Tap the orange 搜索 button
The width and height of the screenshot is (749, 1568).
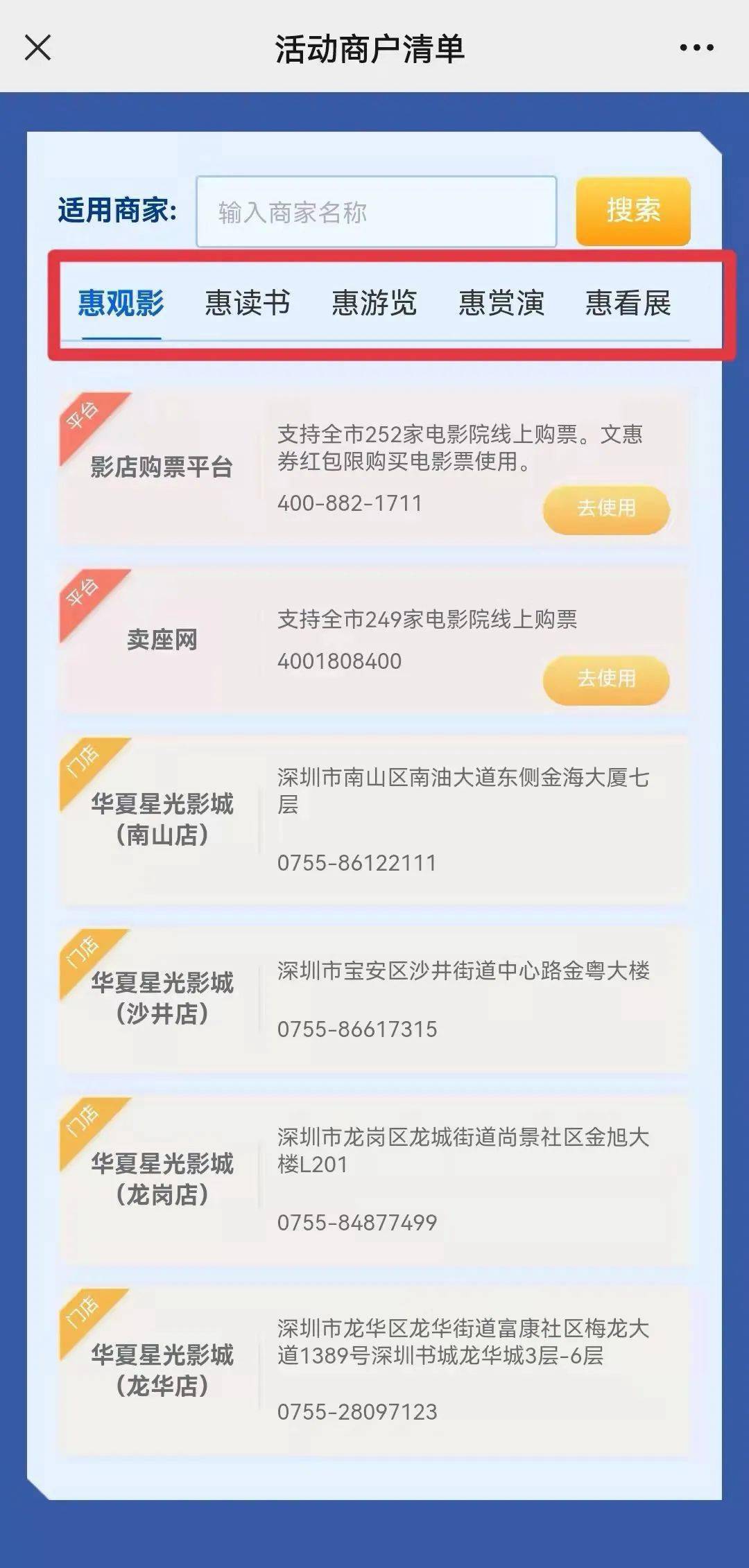632,211
